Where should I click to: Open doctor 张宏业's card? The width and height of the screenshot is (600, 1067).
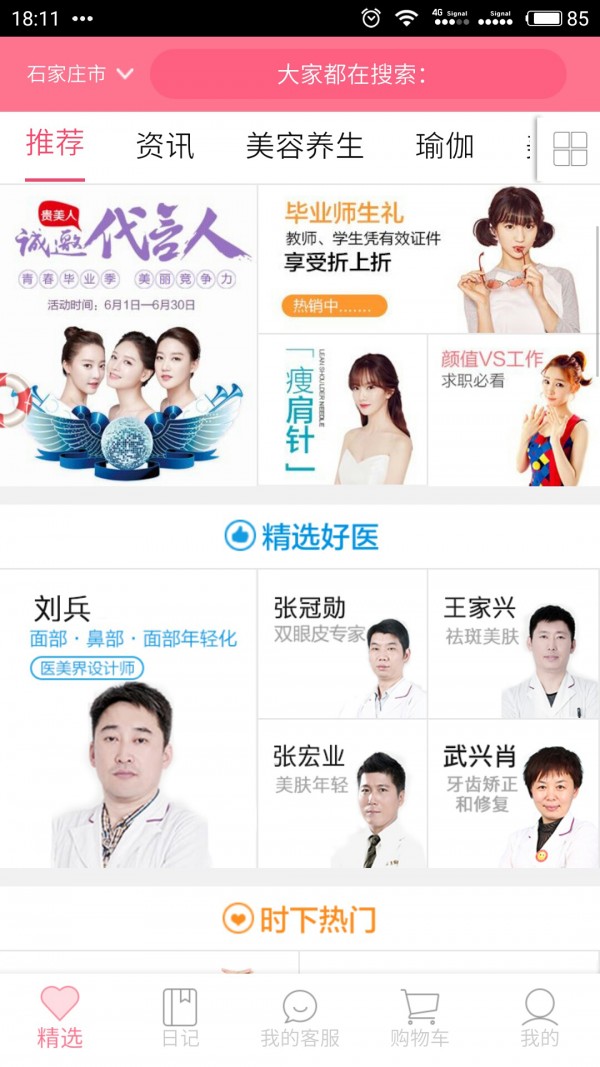[342, 793]
